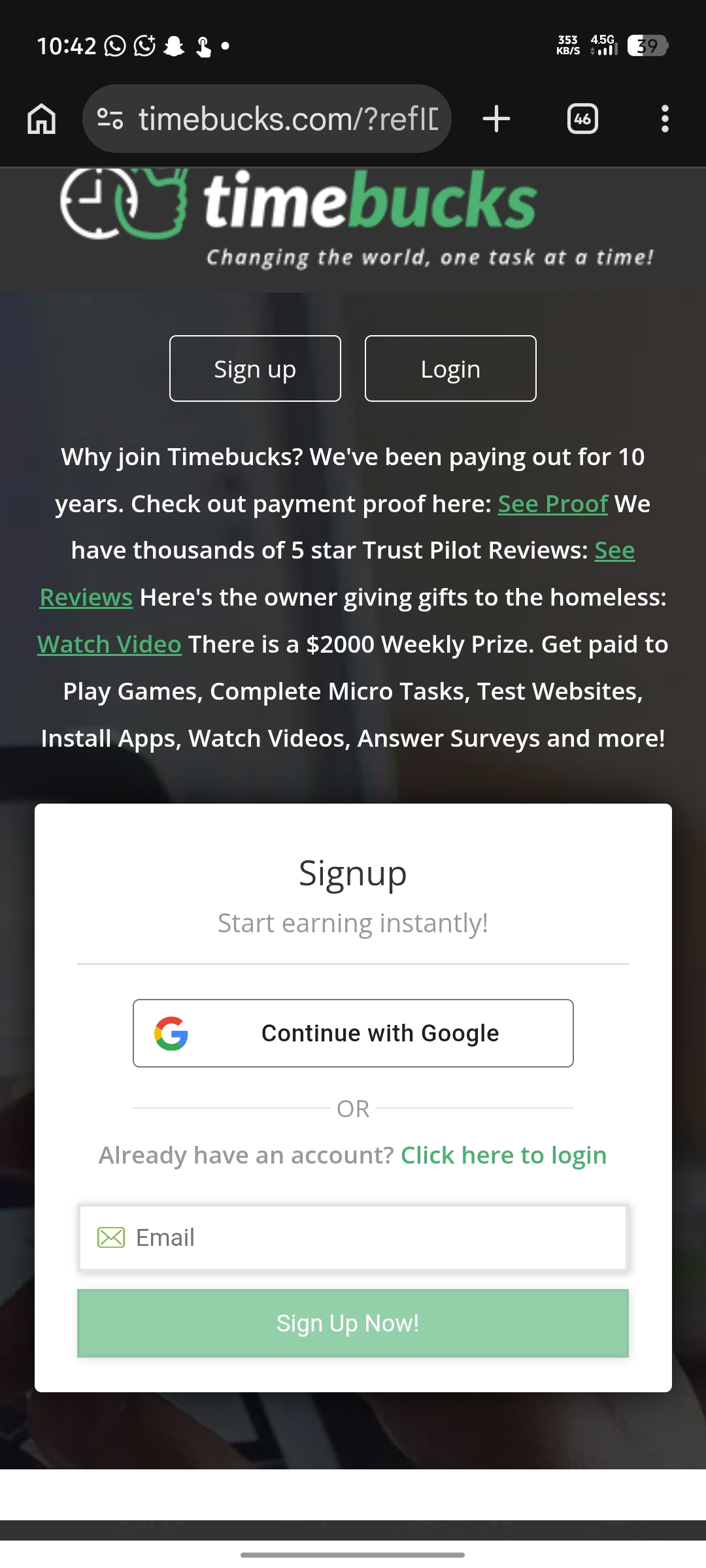706x1568 pixels.
Task: Open a new browser tab
Action: [x=496, y=119]
